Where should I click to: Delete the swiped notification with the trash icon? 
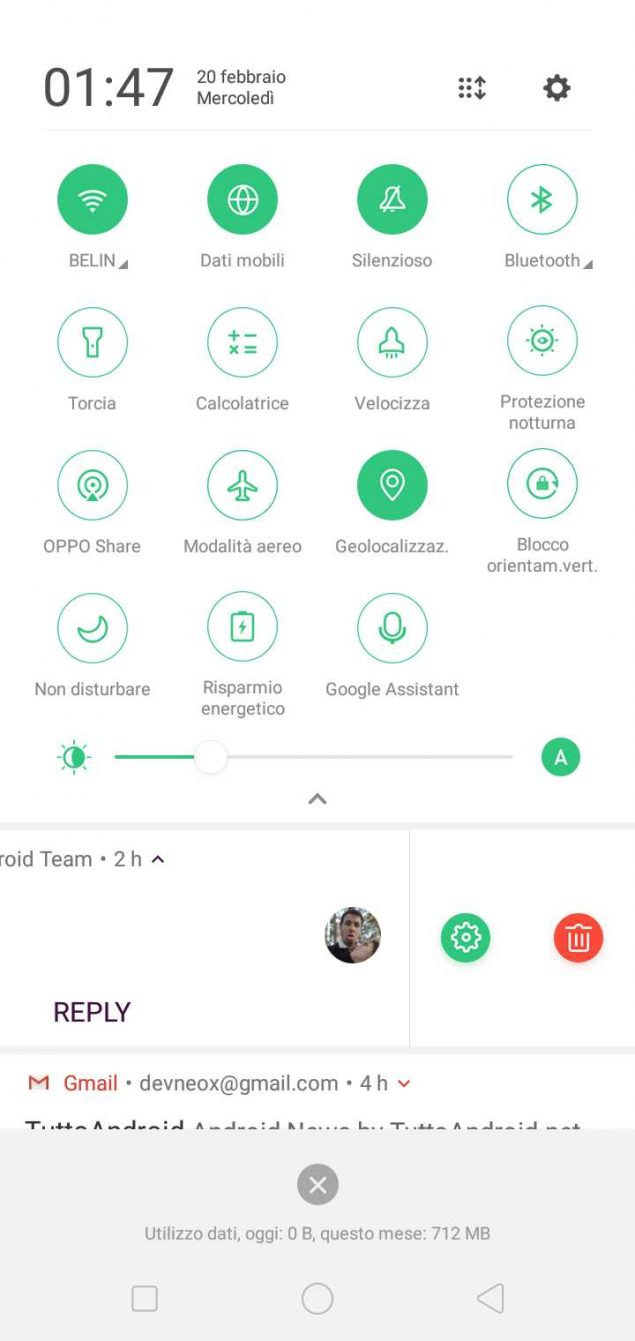(578, 938)
